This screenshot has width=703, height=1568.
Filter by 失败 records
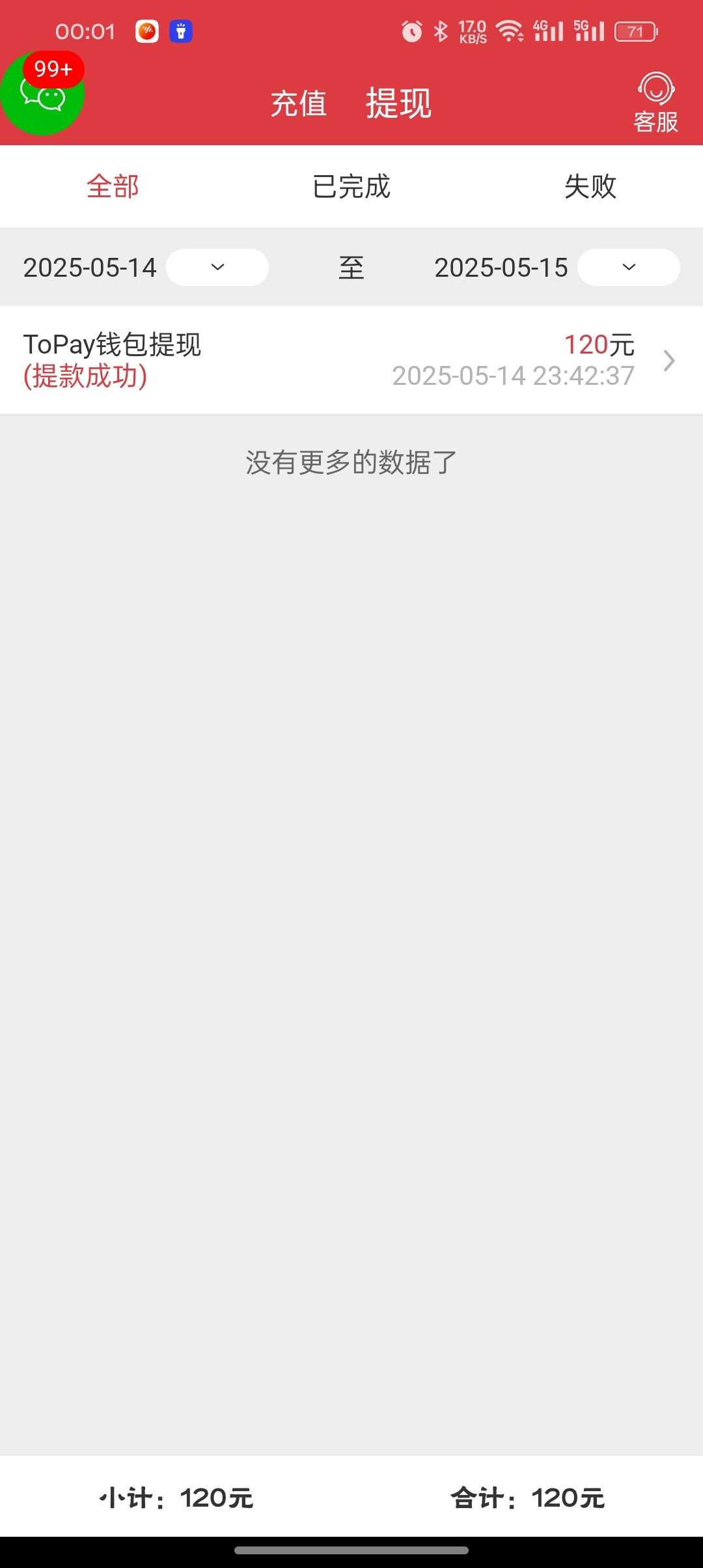tap(590, 187)
